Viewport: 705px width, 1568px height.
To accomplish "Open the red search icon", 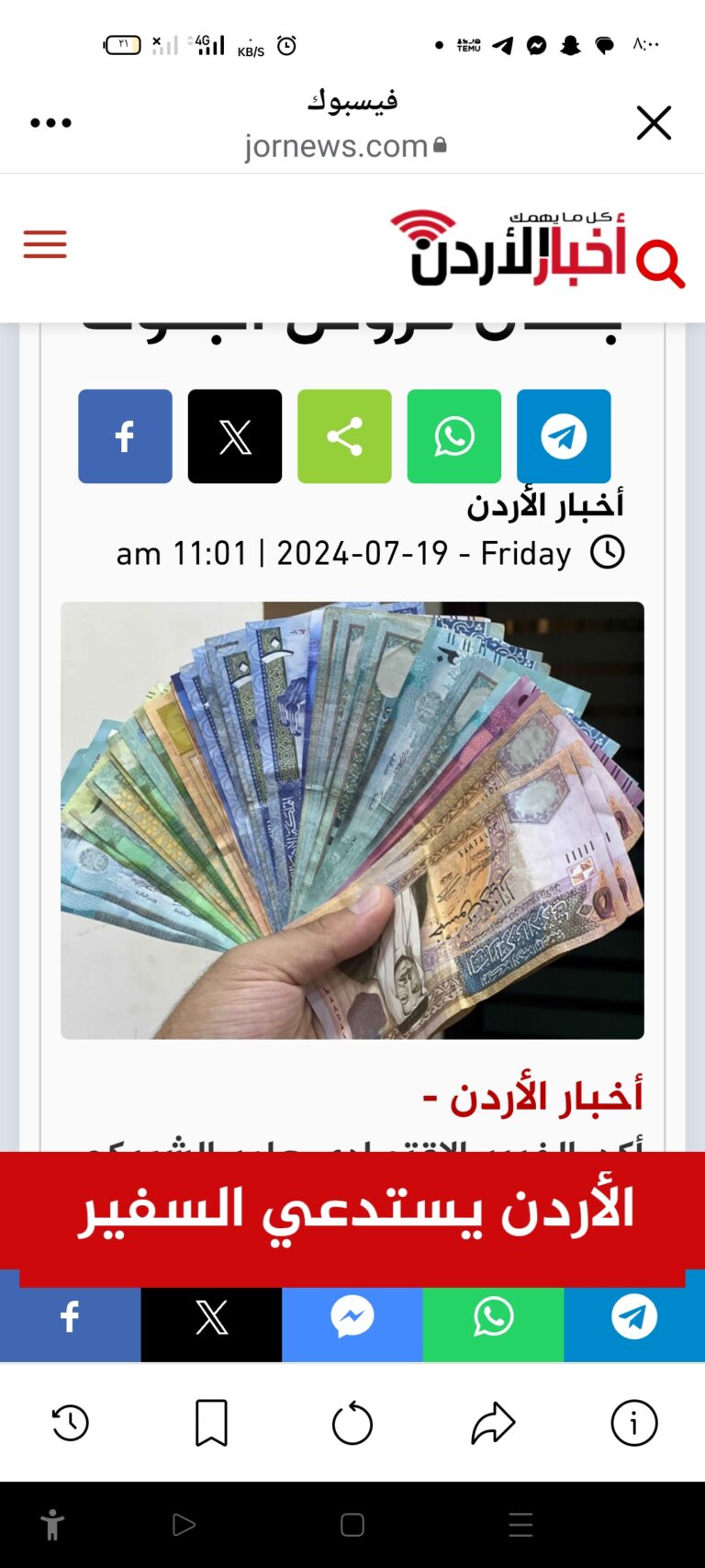I will pos(660,264).
